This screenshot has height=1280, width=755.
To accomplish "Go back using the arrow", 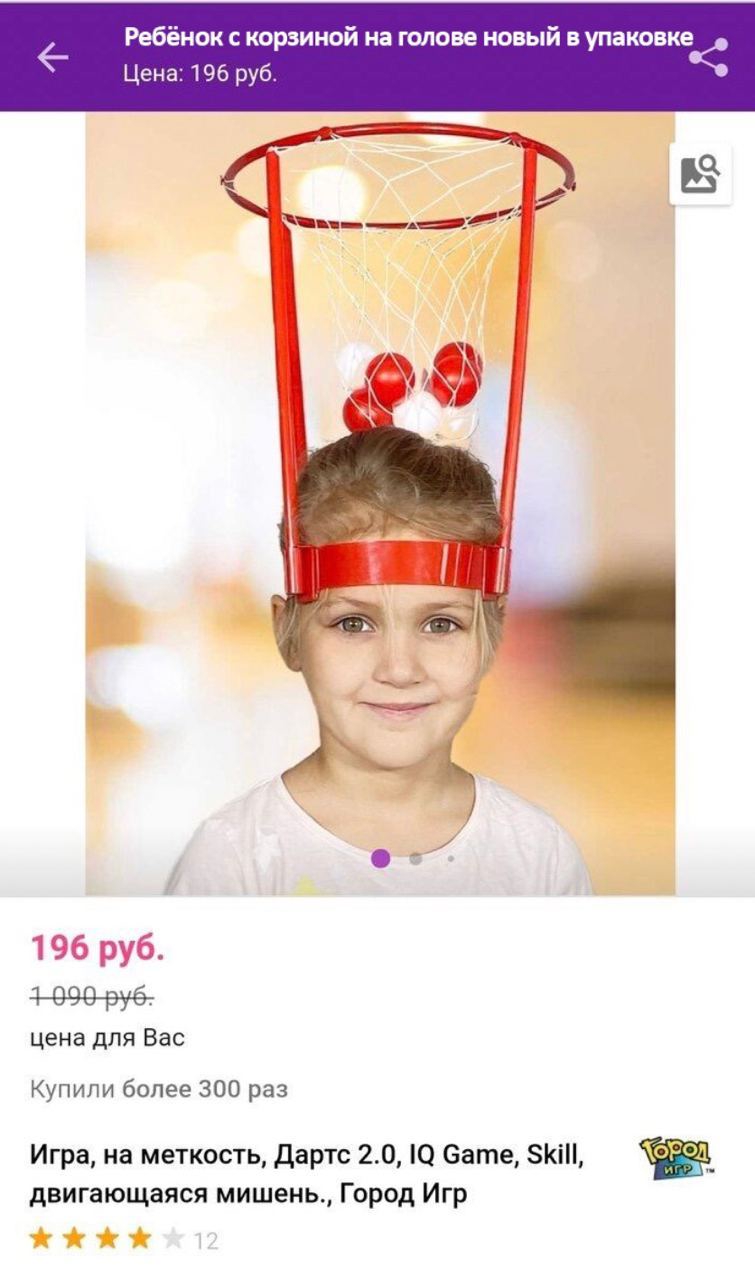I will pos(53,58).
